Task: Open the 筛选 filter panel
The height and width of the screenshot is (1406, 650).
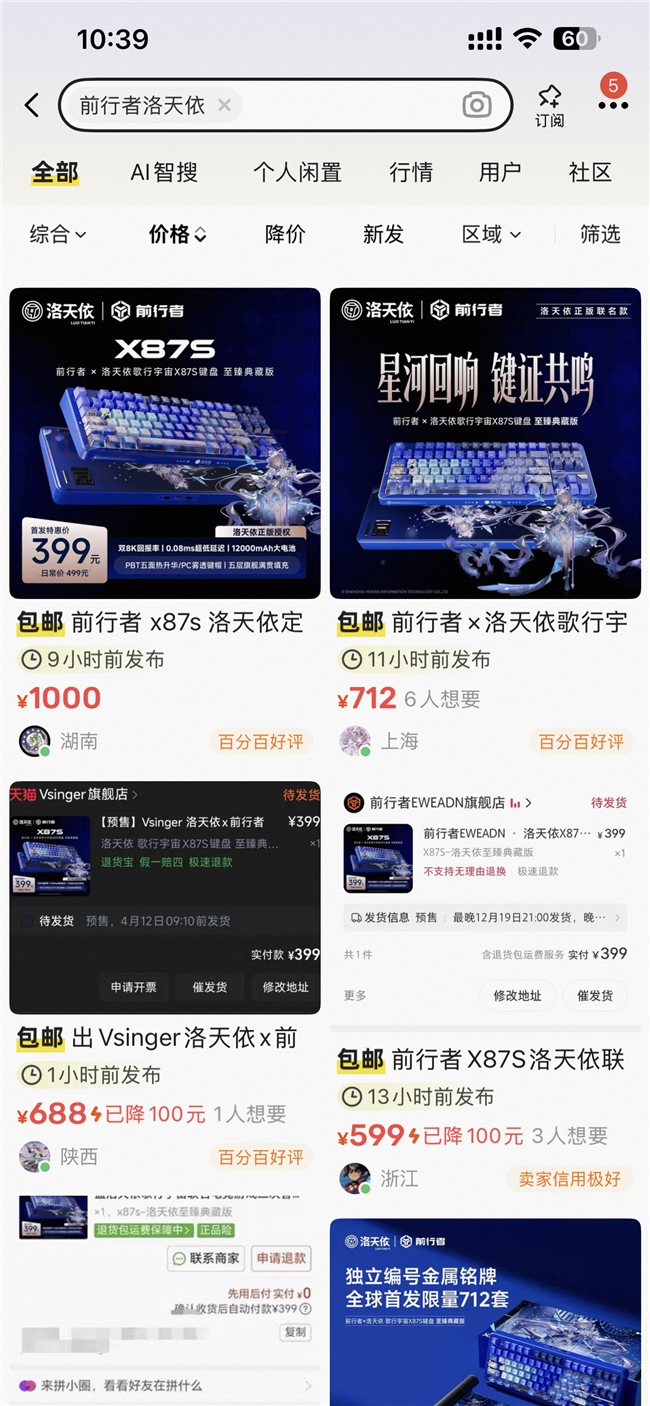Action: [x=600, y=234]
